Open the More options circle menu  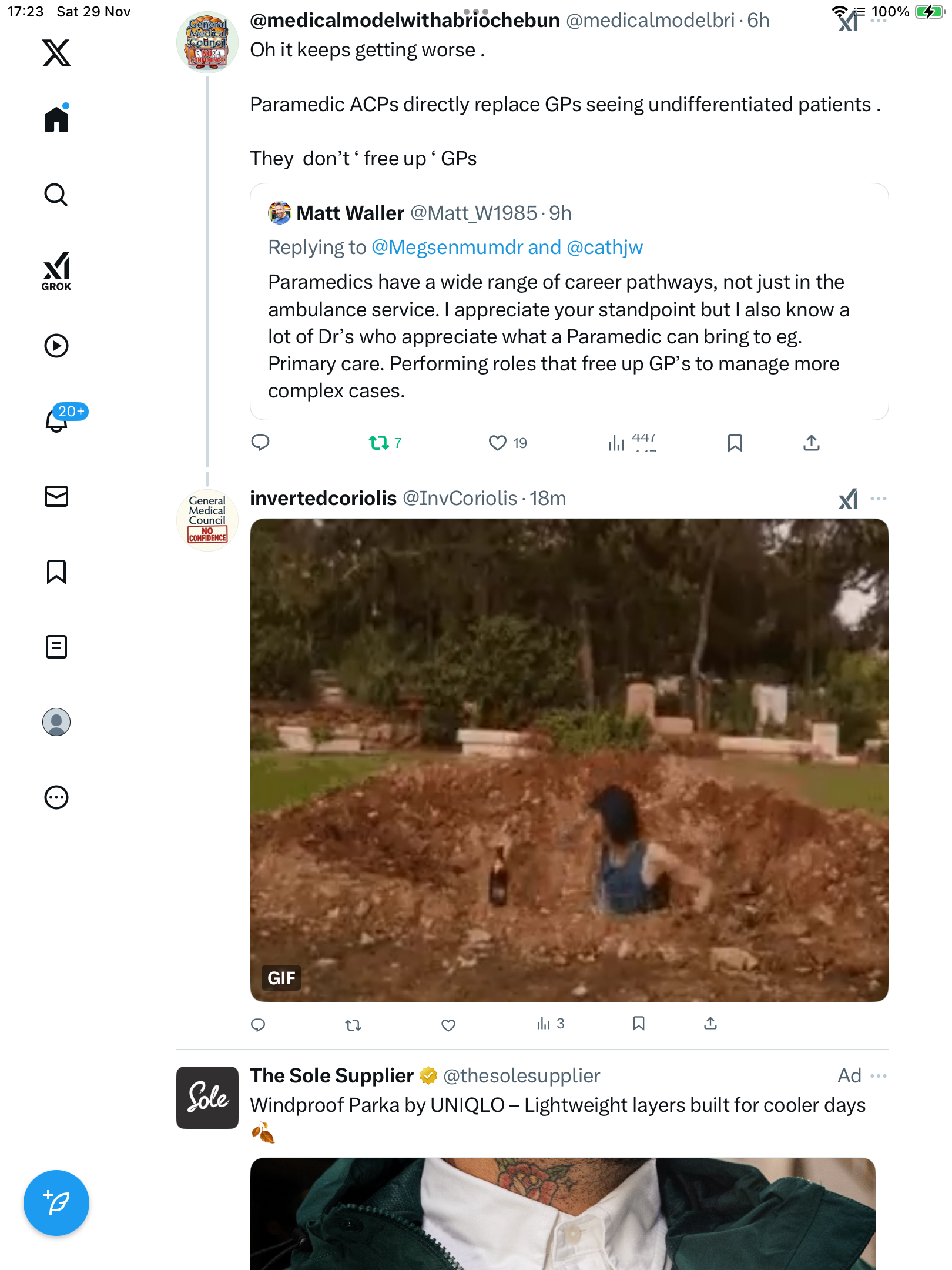[x=56, y=797]
